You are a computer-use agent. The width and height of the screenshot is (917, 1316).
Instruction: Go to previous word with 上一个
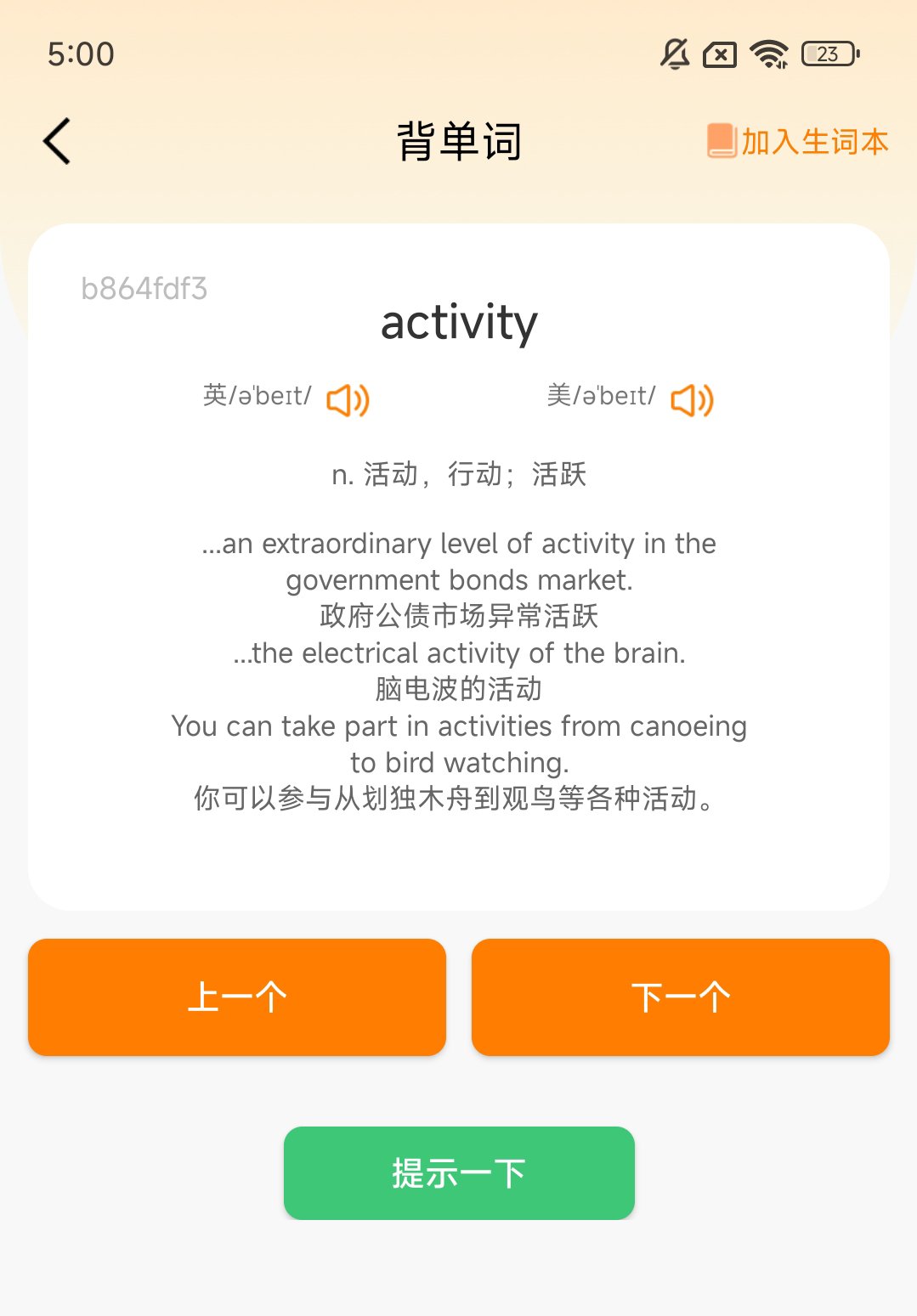point(237,997)
